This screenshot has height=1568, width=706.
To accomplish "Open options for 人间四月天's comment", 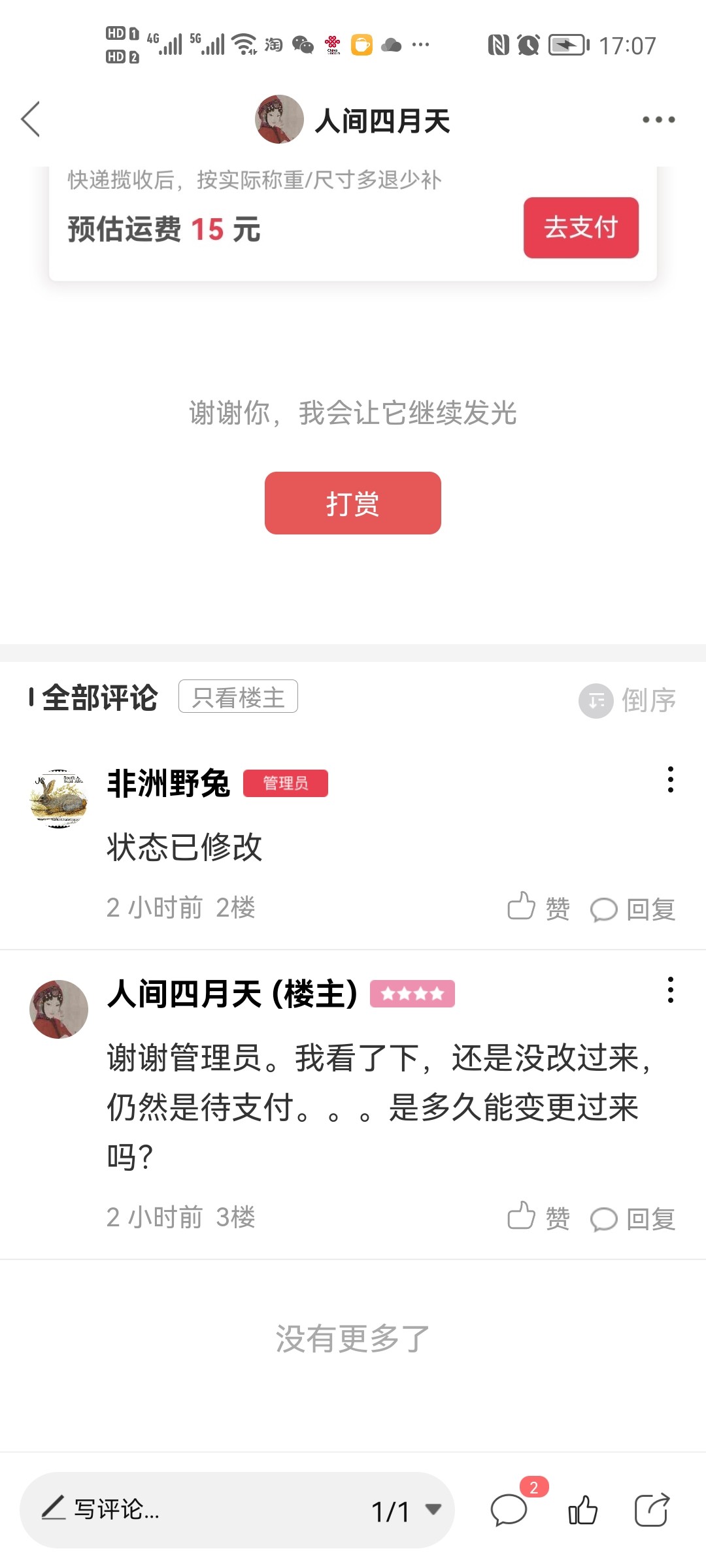I will click(x=670, y=990).
